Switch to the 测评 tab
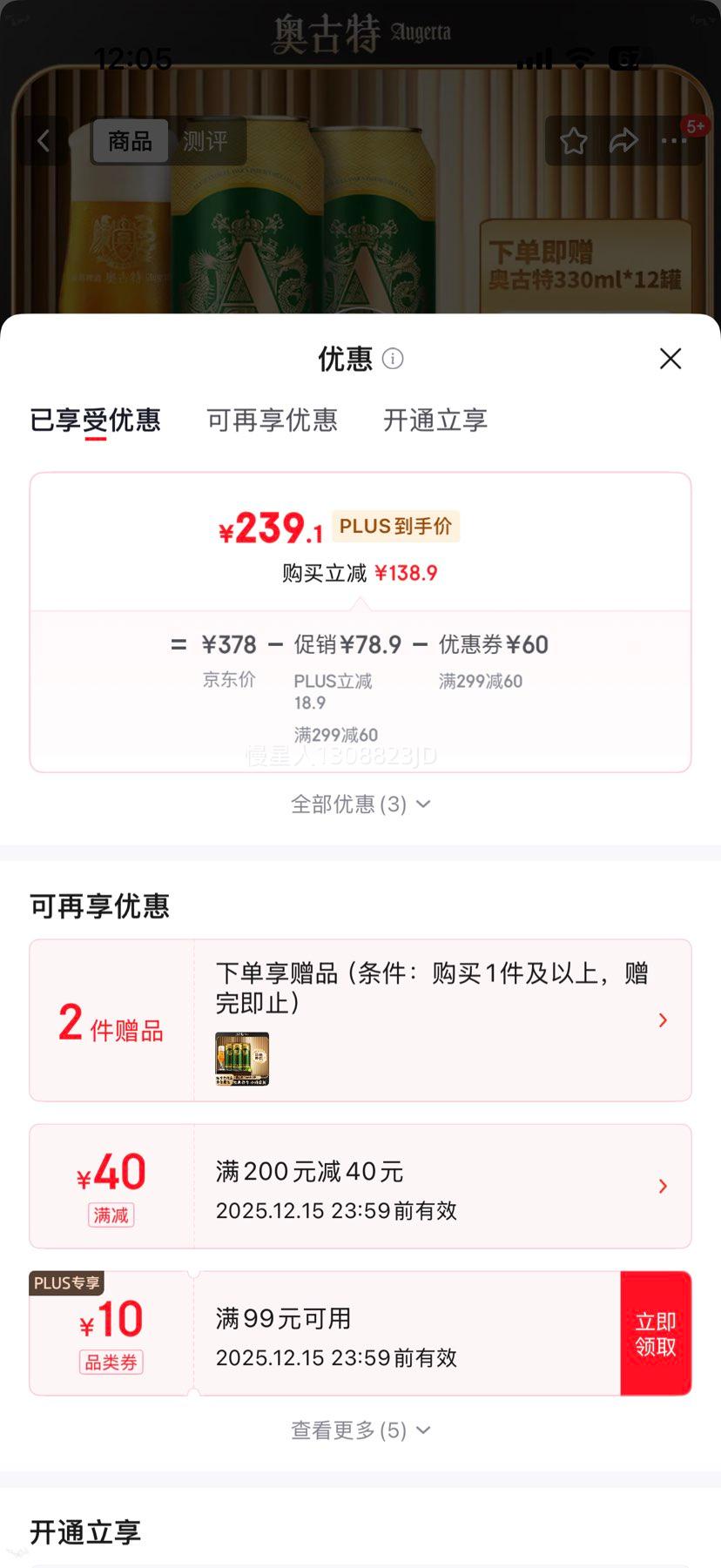This screenshot has width=721, height=1568. point(205,140)
